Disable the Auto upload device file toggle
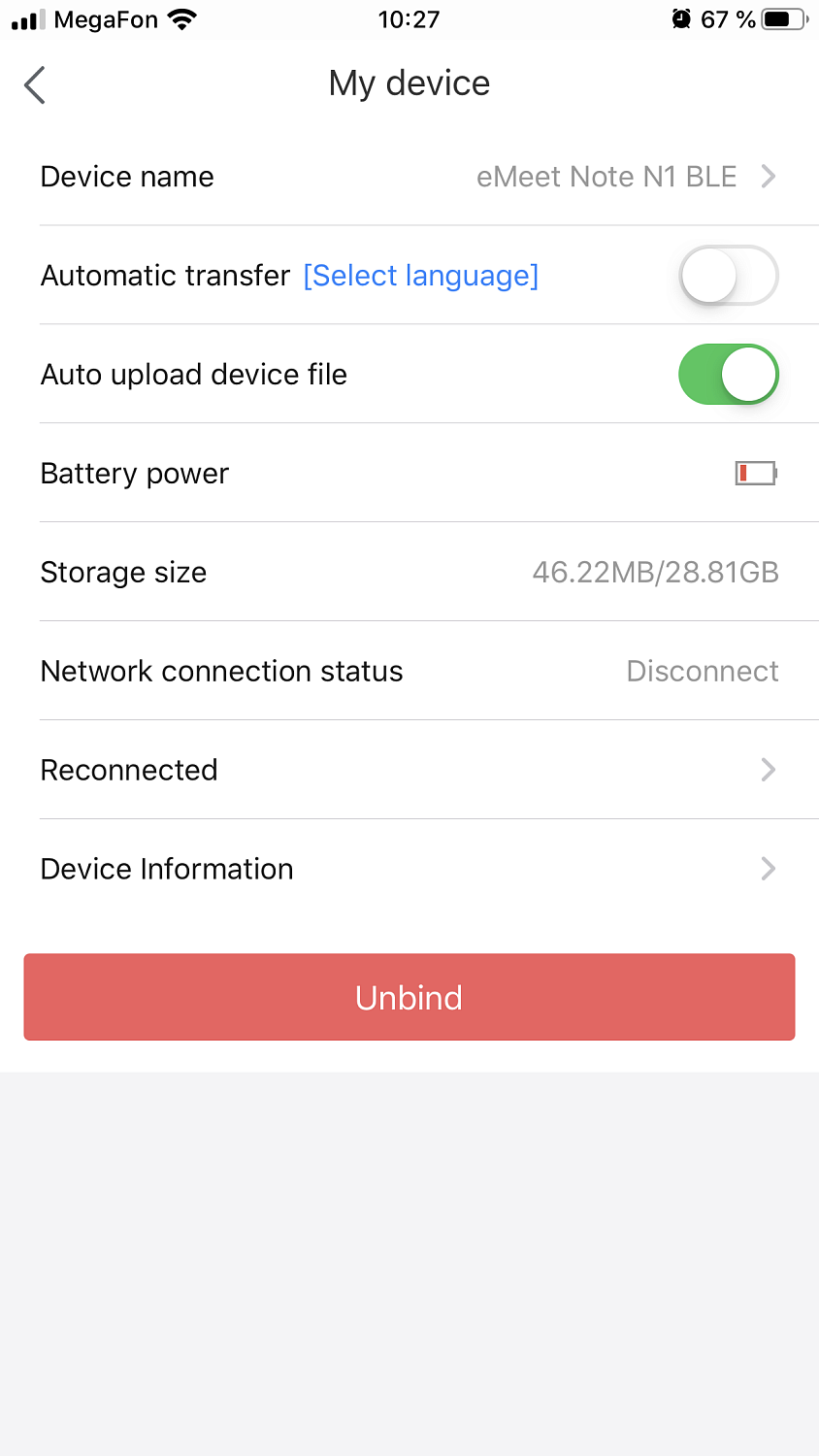The height and width of the screenshot is (1456, 819). (728, 375)
